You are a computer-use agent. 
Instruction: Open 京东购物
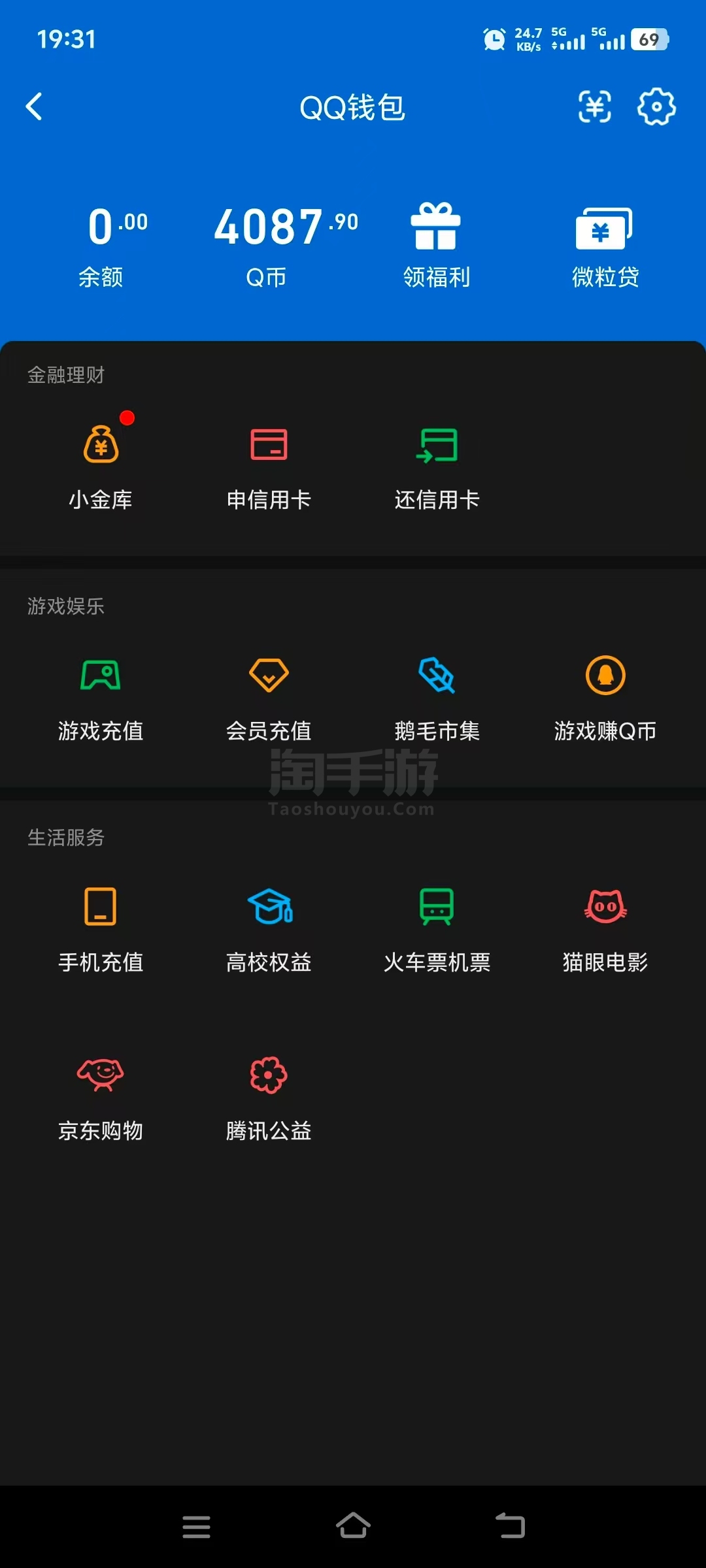(x=101, y=1096)
